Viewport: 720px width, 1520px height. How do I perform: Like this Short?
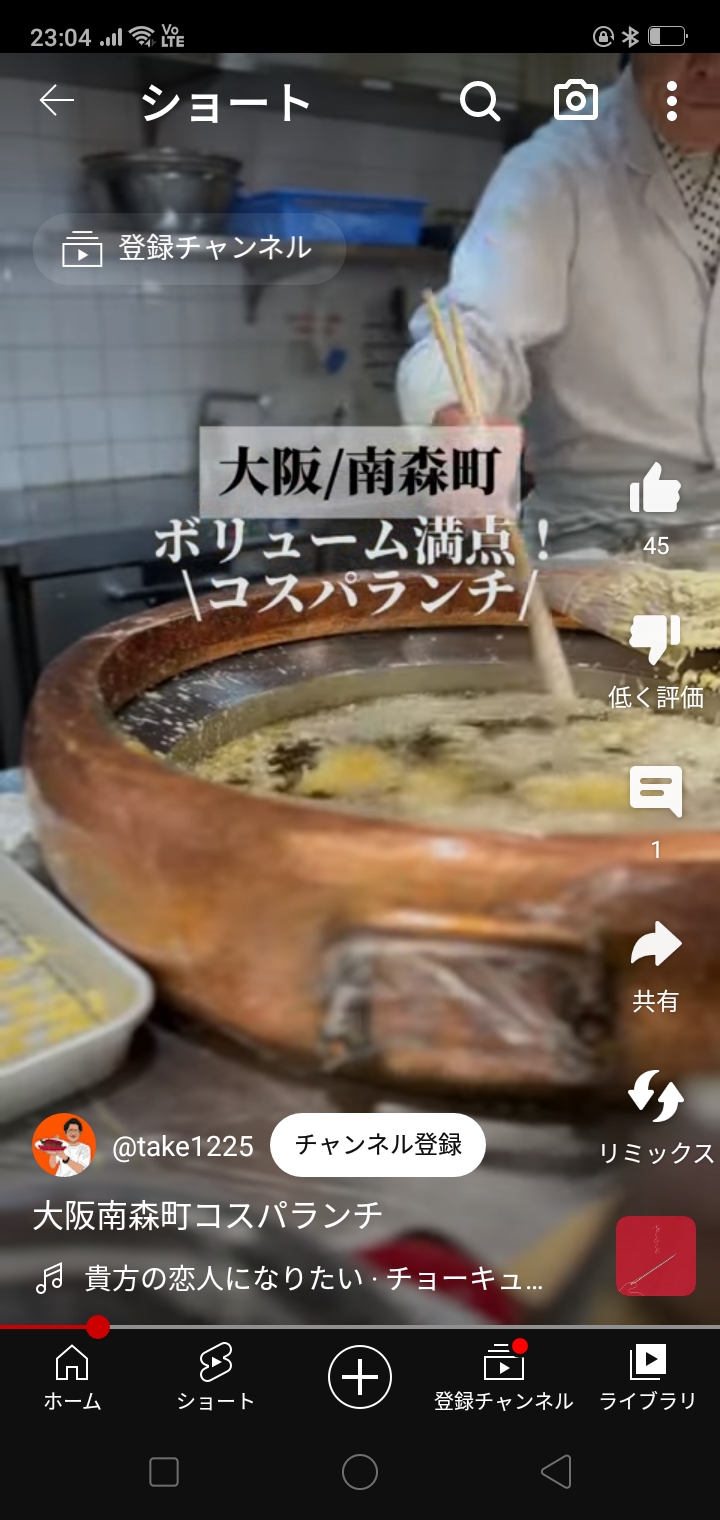point(655,489)
